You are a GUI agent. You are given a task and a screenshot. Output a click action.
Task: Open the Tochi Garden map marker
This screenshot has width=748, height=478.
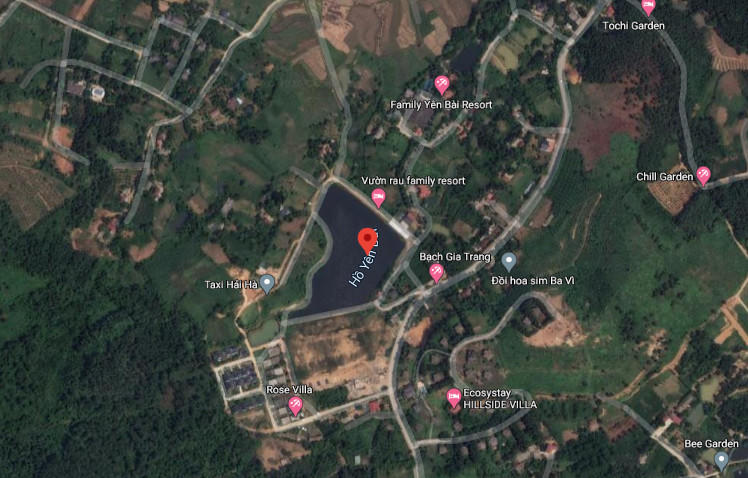tap(649, 5)
